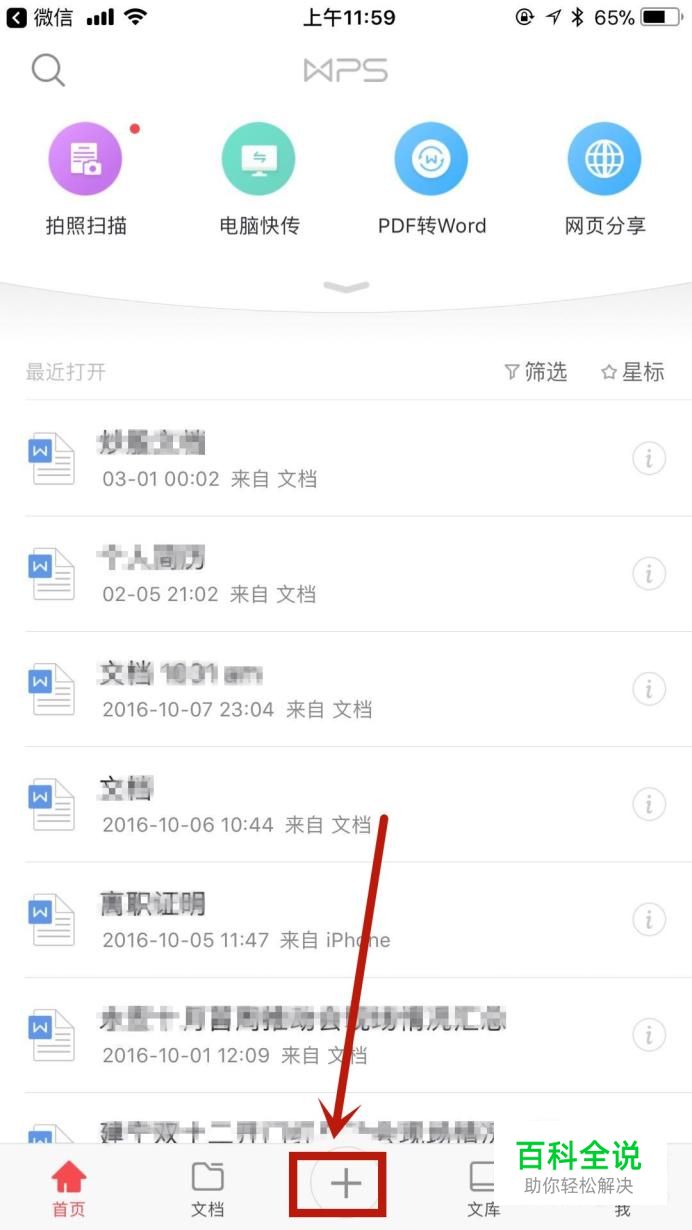The image size is (692, 1230).
Task: Launch PDF转Word converter
Action: (x=432, y=178)
